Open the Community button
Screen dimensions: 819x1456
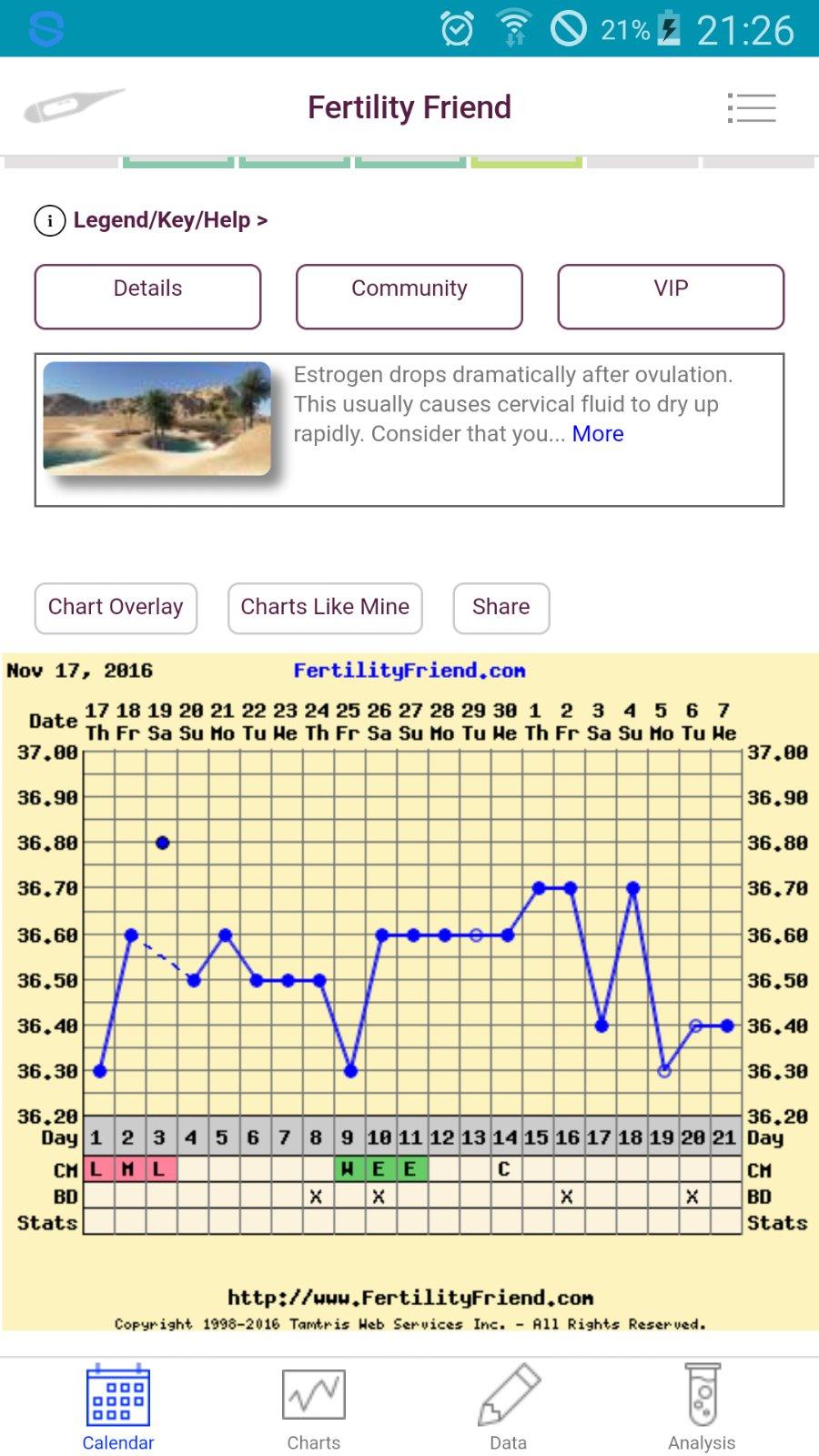(409, 296)
